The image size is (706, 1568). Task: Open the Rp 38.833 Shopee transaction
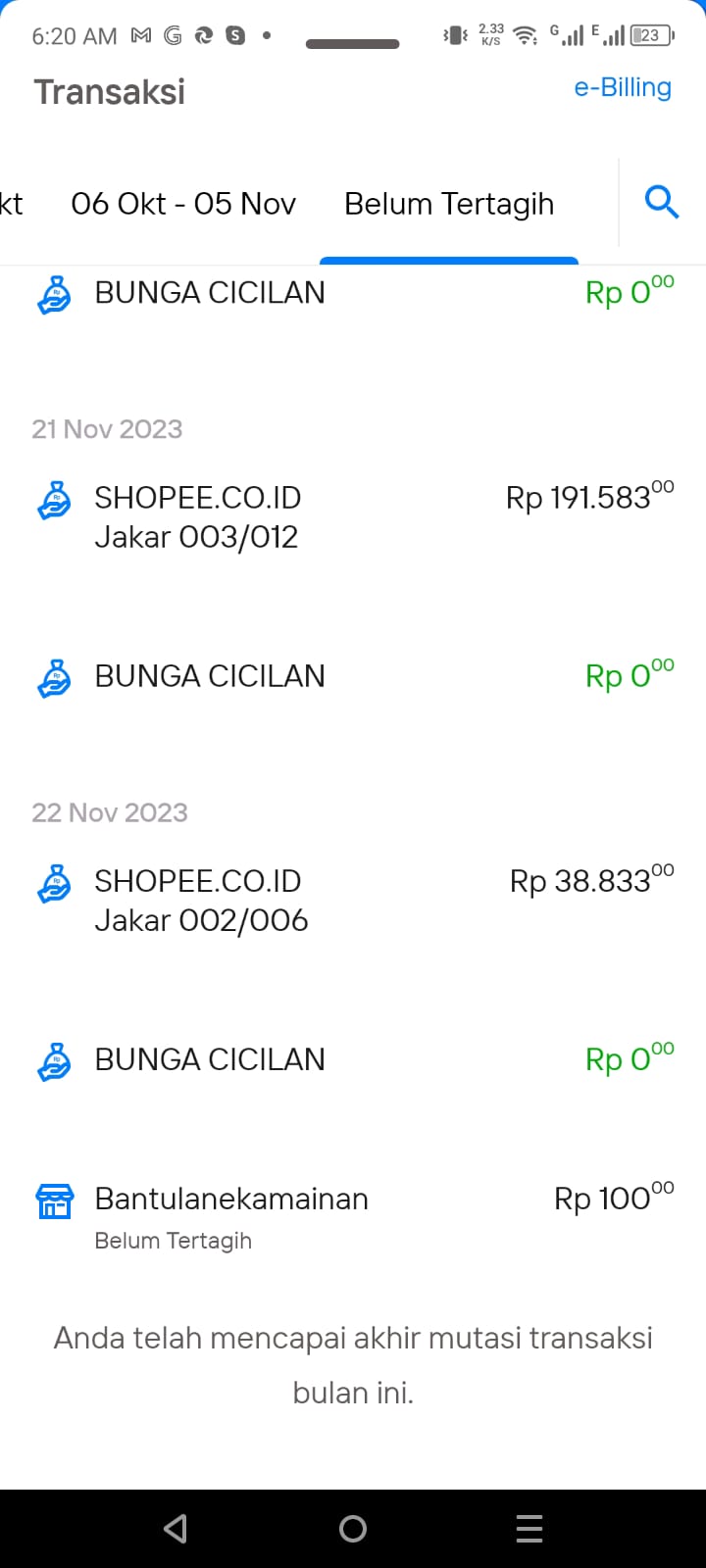[353, 901]
